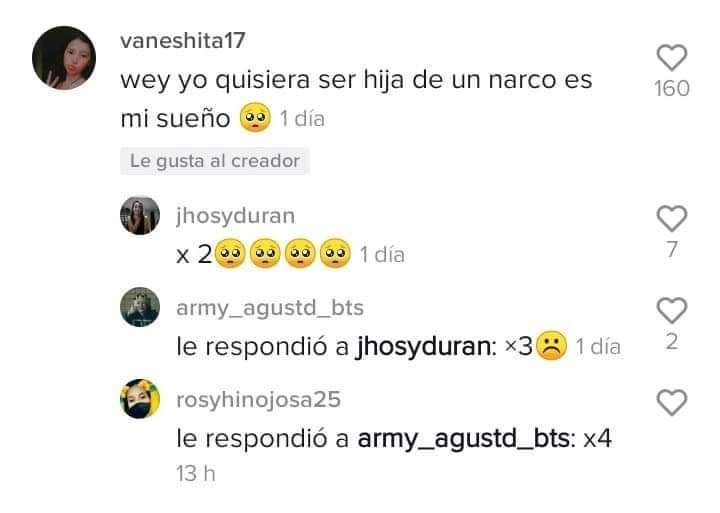
Task: Like vaneshita17's comment
Action: pos(672,57)
